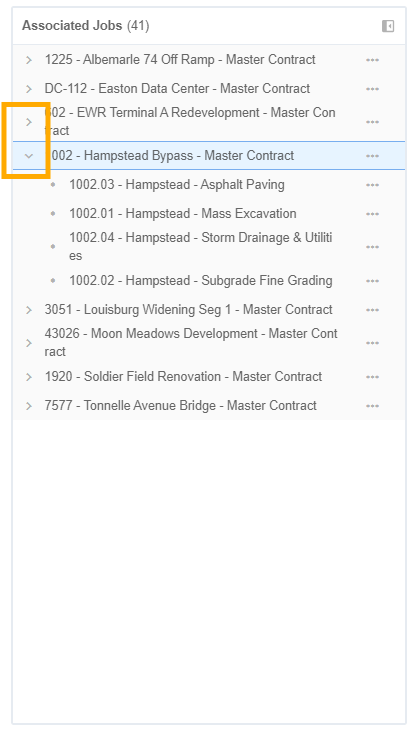Open more options for Hampstead Asphalt Paving

372,185
